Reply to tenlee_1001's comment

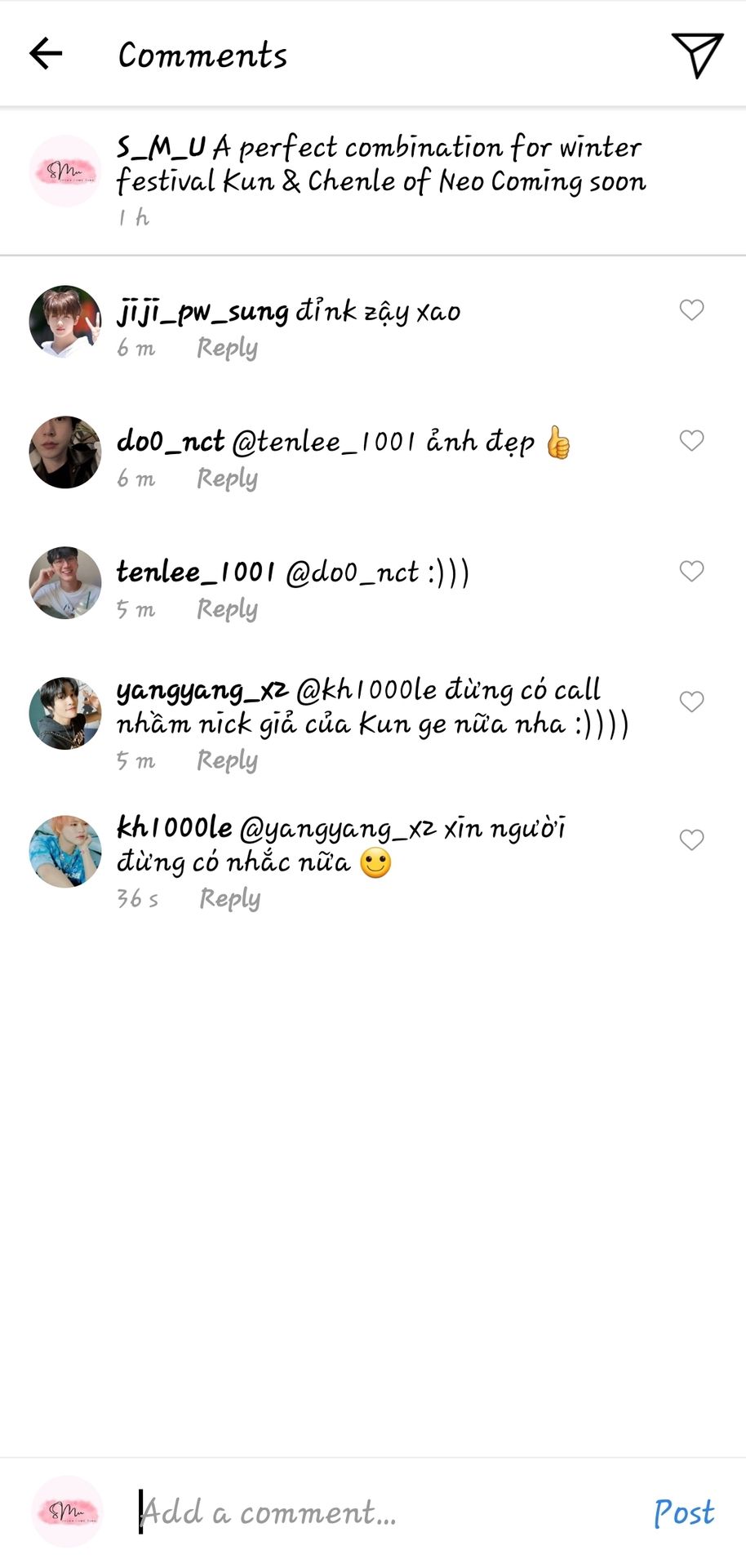pos(227,609)
